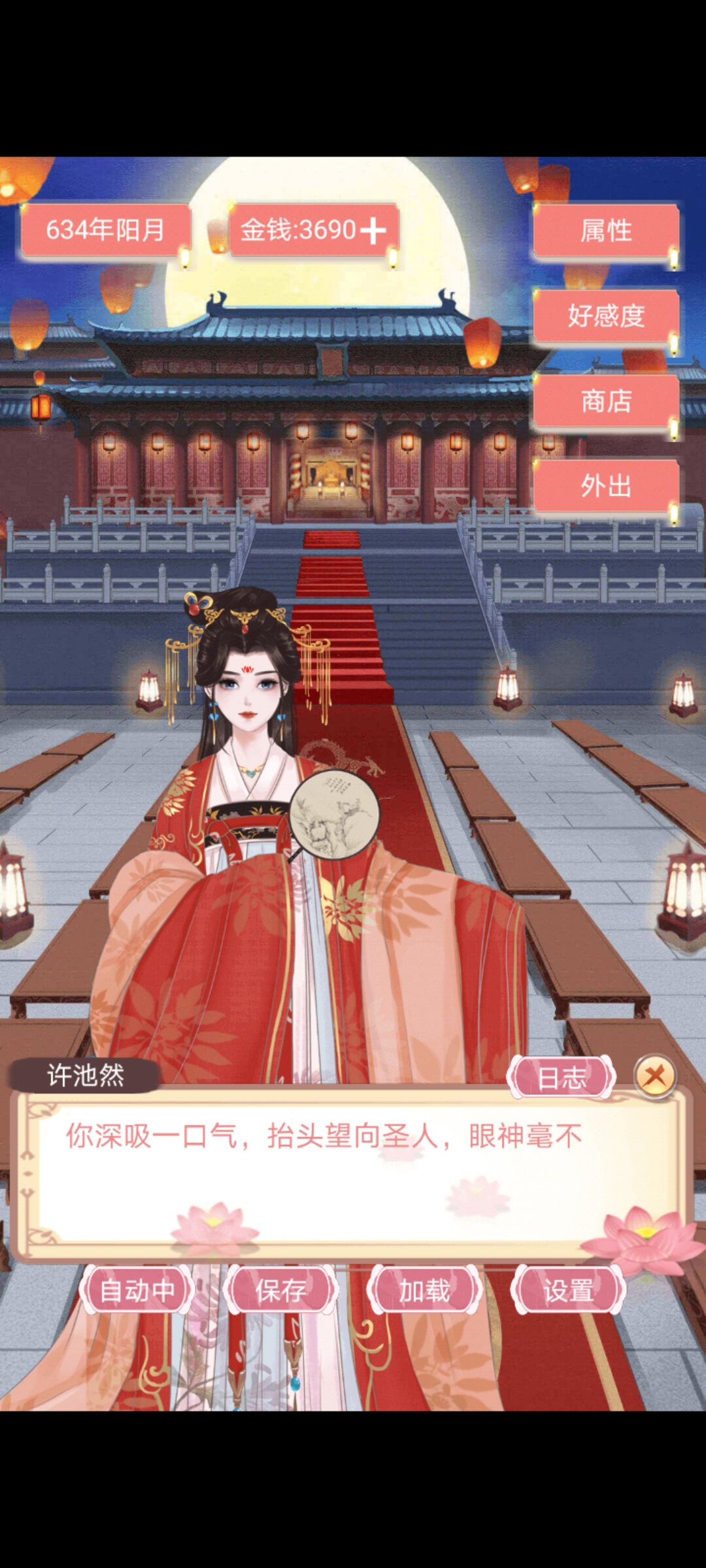Open the 日志 dialogue log
Viewport: 706px width, 1568px height.
pyautogui.click(x=562, y=1077)
